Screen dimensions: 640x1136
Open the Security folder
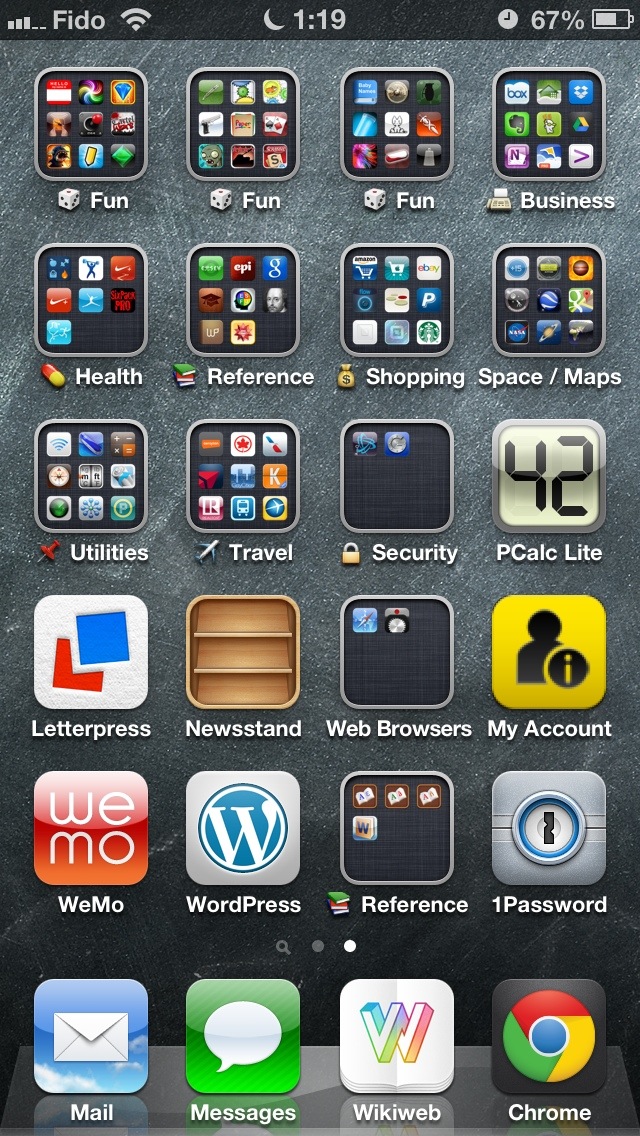[x=396, y=476]
